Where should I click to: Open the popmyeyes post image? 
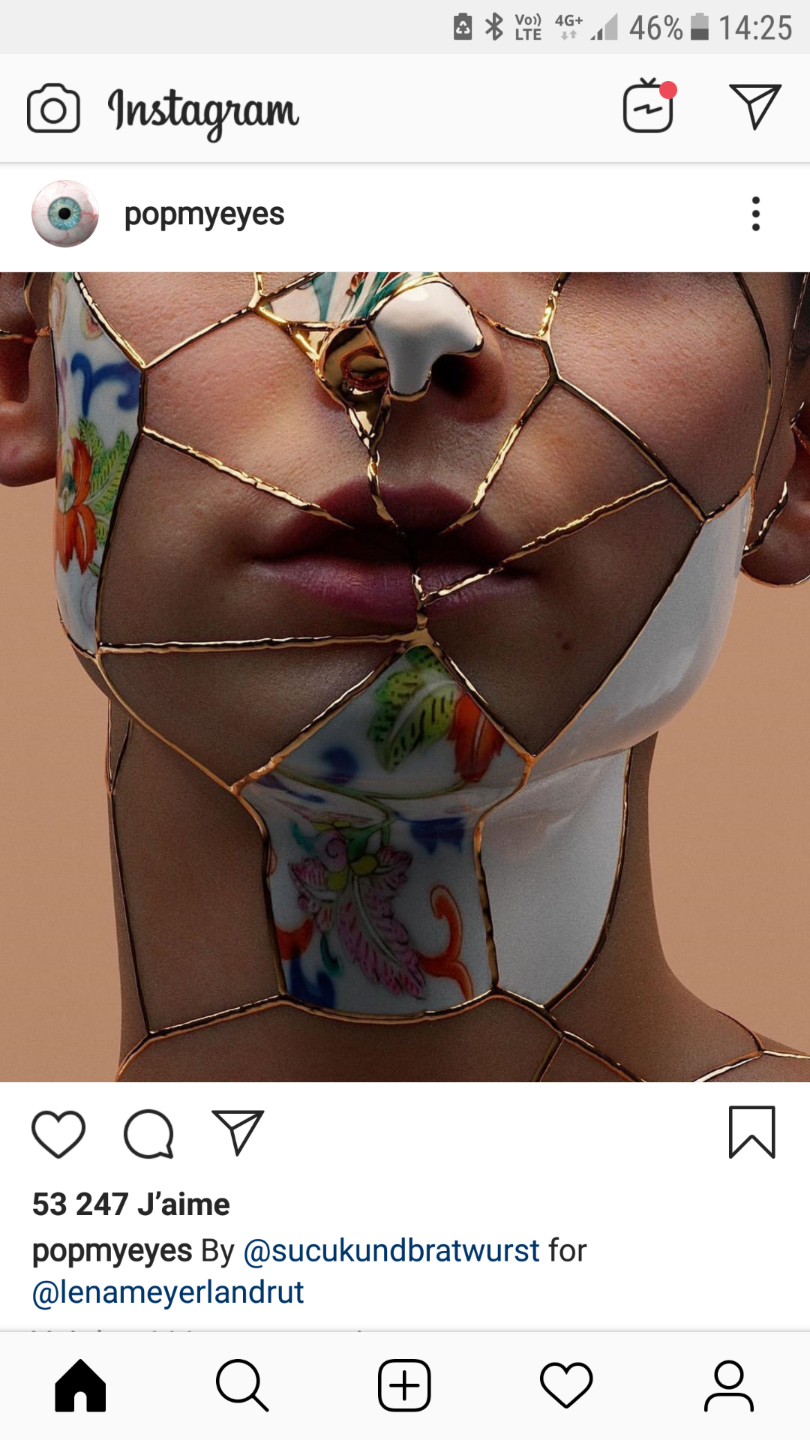(x=405, y=677)
